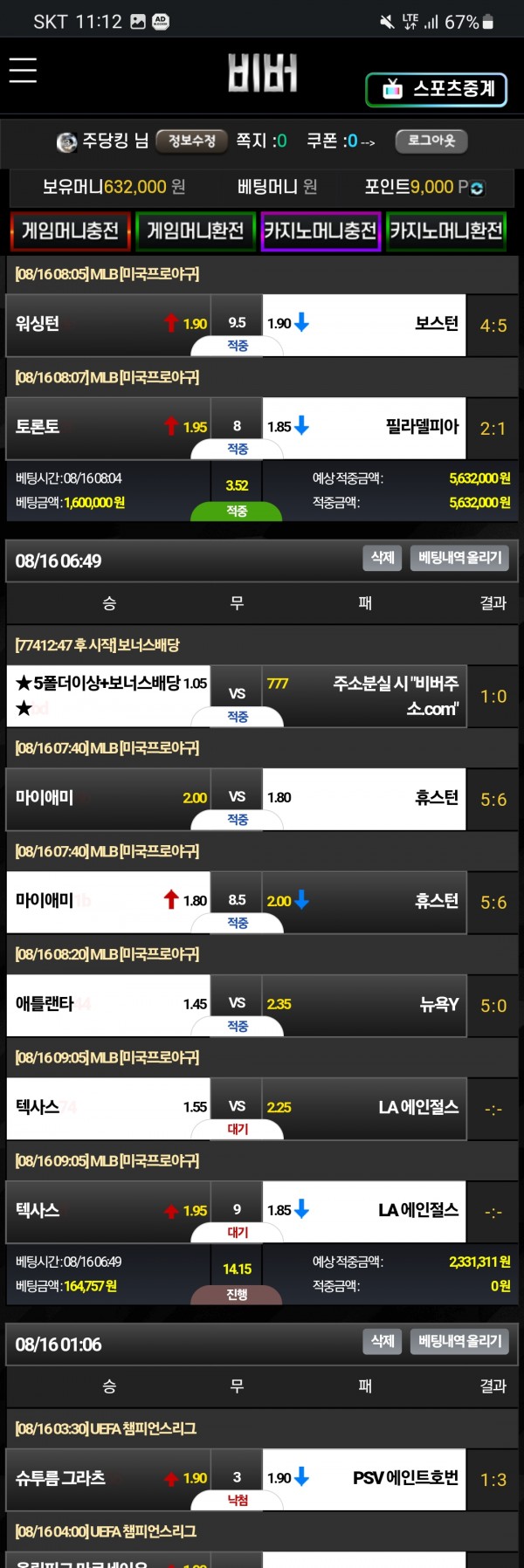524x1568 pixels.
Task: Refresh points with the reload icon
Action: coord(477,188)
